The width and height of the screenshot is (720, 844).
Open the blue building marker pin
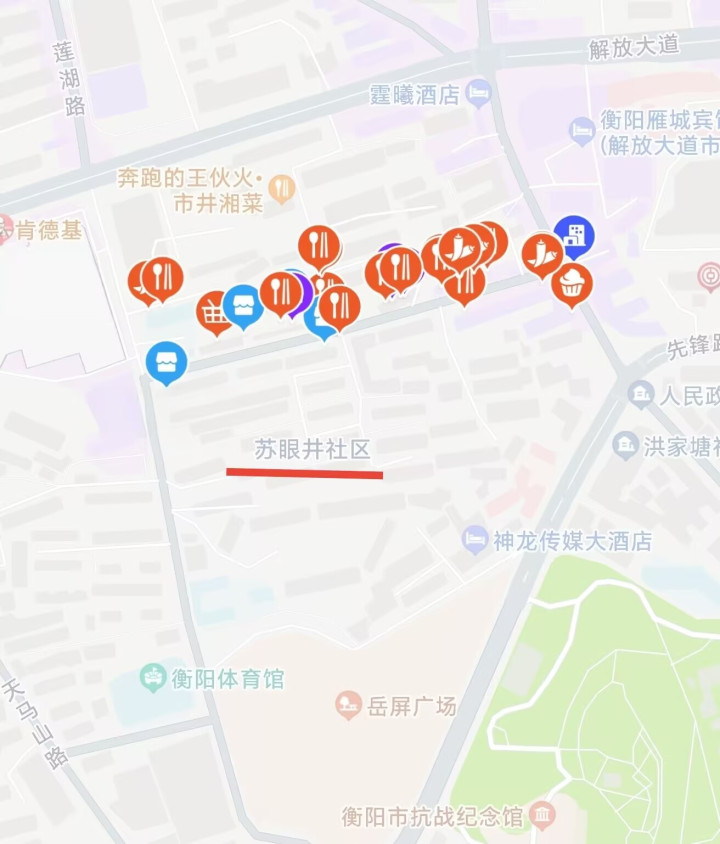[574, 235]
